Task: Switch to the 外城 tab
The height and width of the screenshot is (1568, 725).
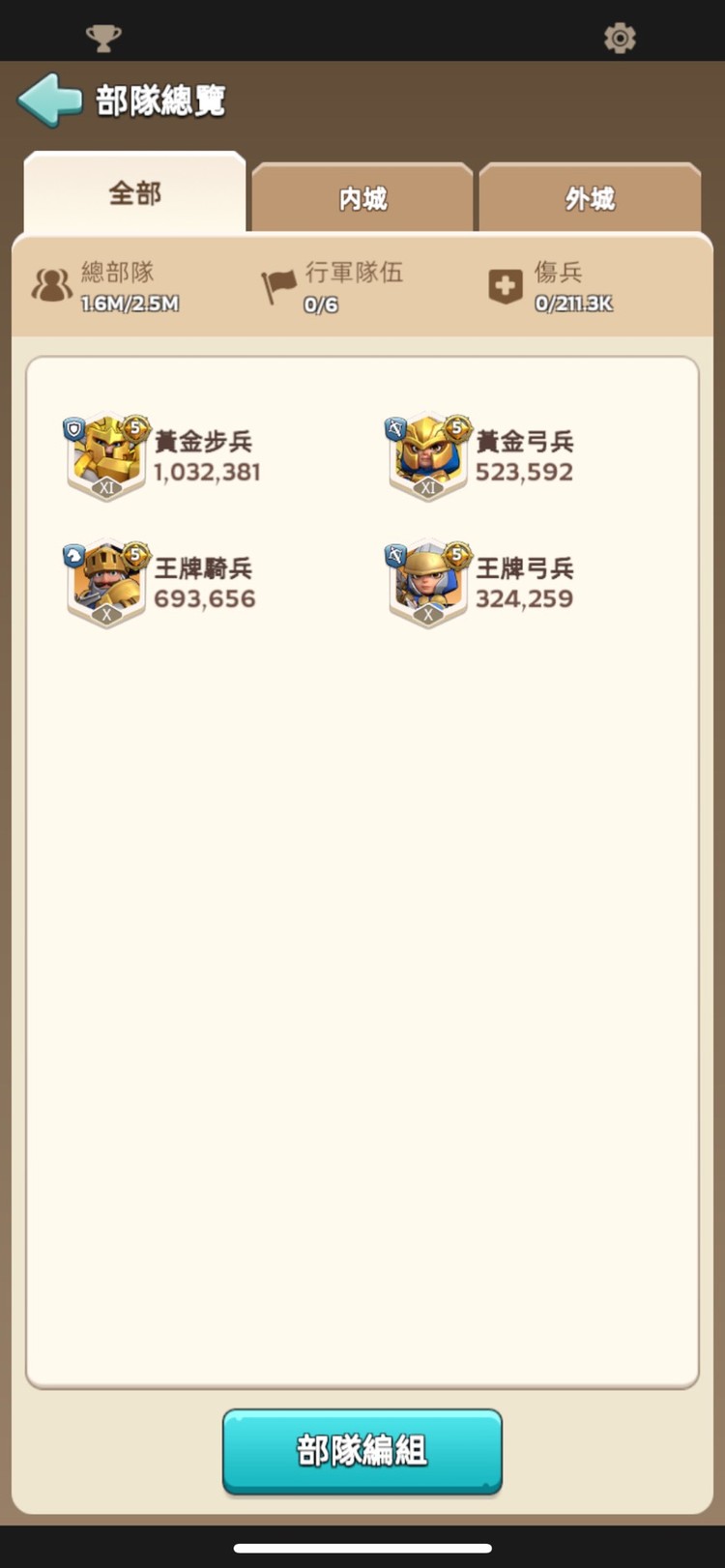Action: 589,196
